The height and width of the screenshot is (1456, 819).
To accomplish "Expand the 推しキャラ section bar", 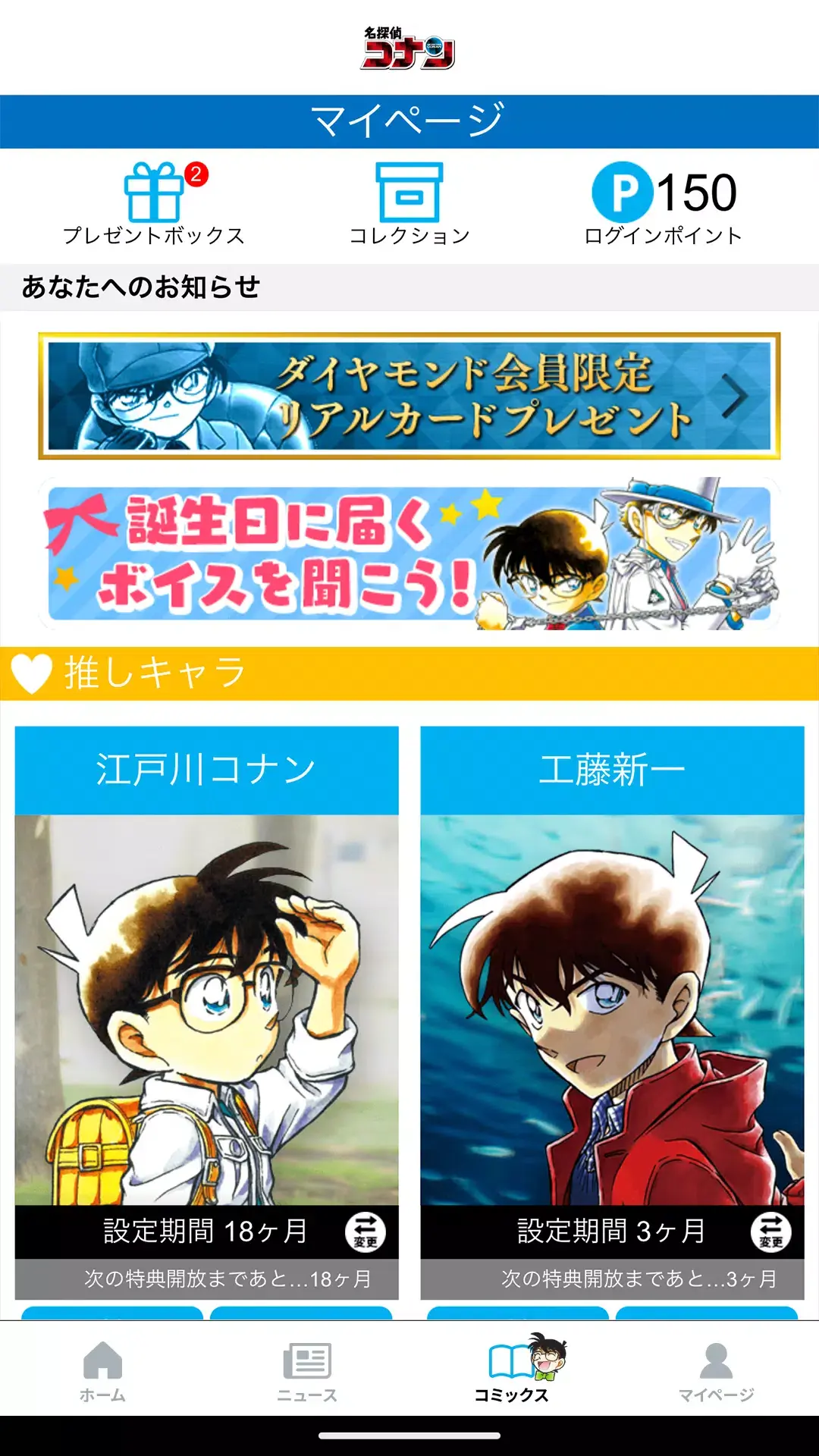I will 409,671.
